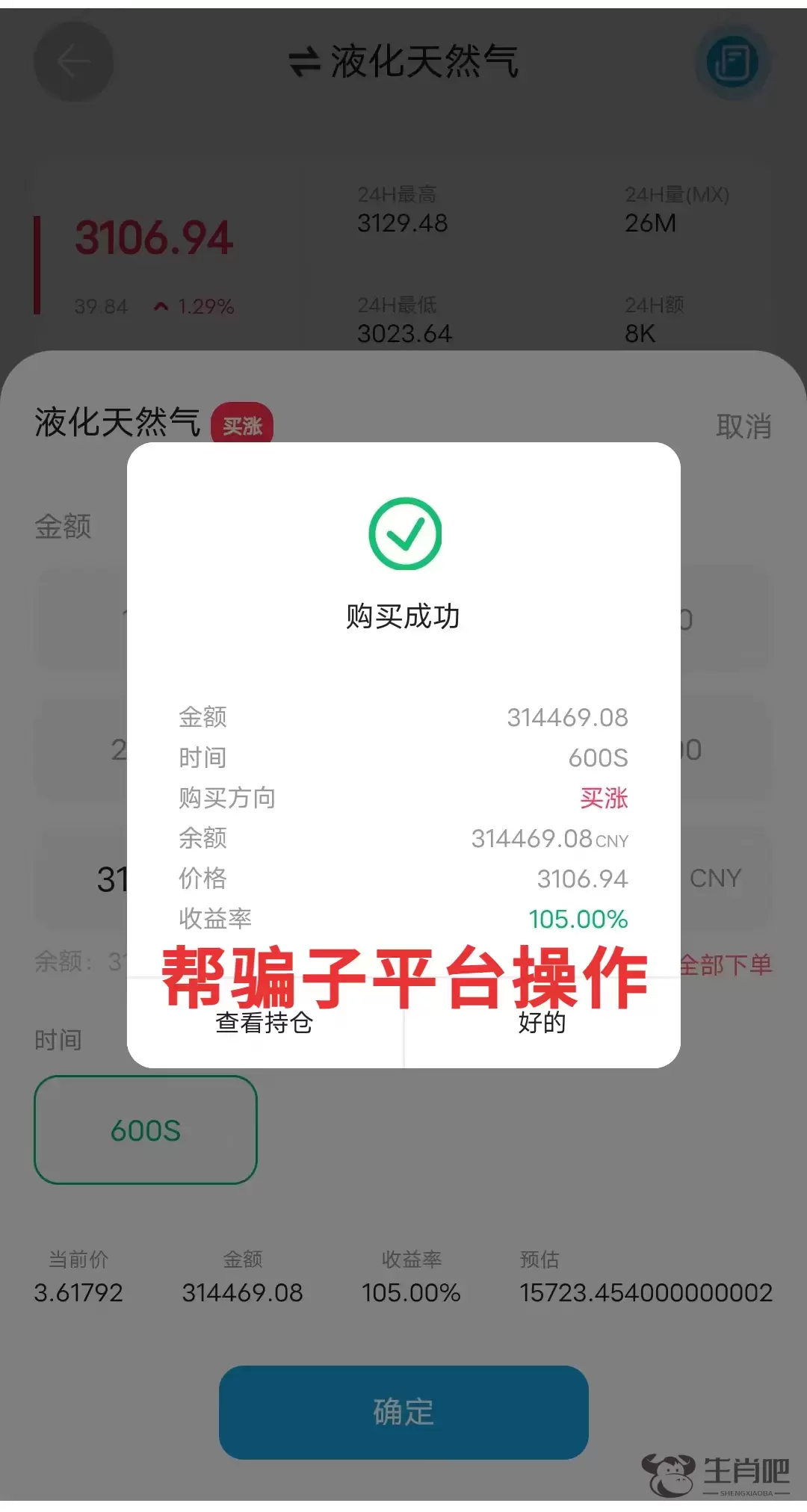
Task: Tap 全部下单 to use the full balance
Action: [x=726, y=964]
